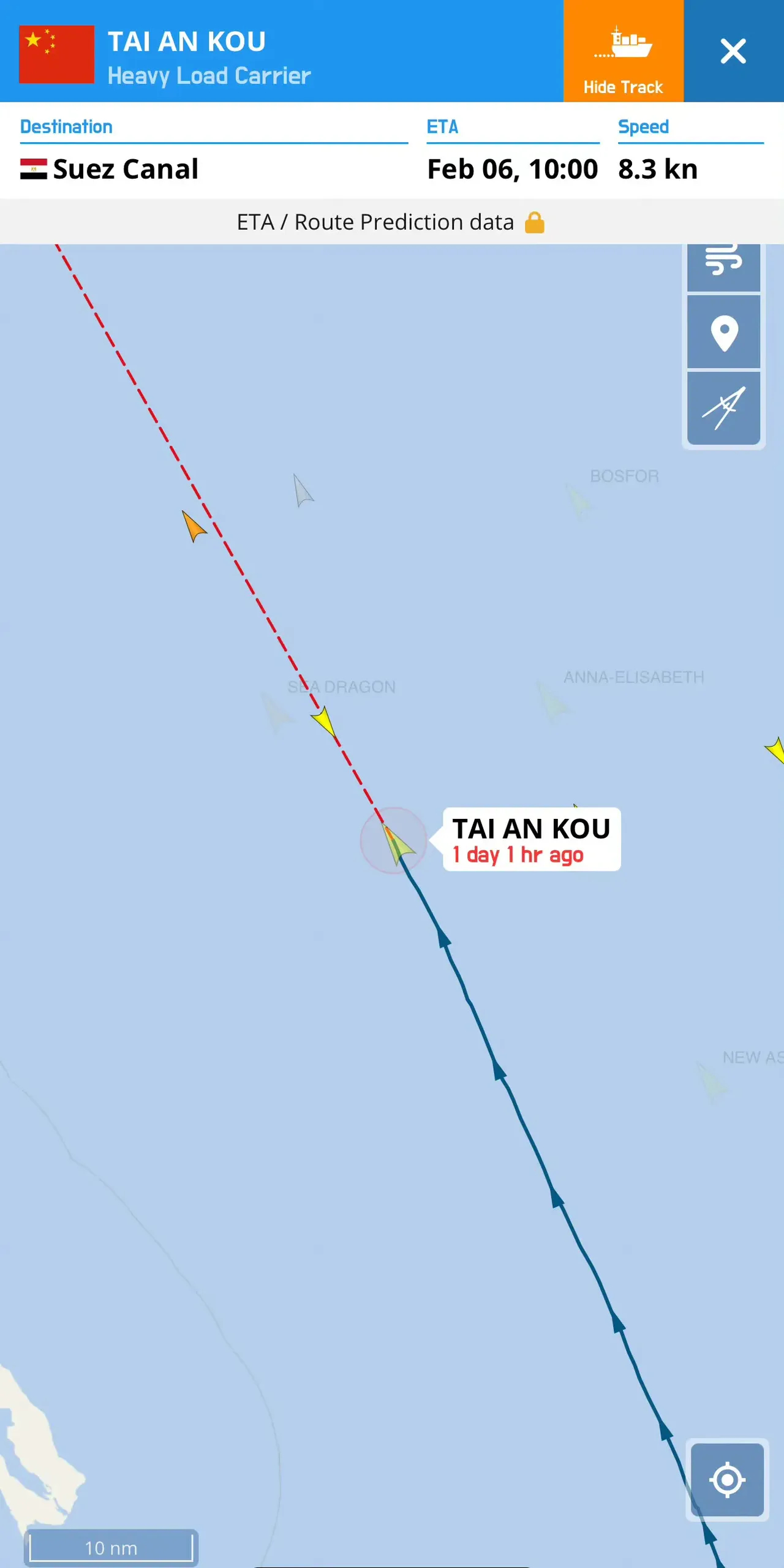Open the distance measuring compass tool
This screenshot has width=784, height=1568.
point(723,409)
